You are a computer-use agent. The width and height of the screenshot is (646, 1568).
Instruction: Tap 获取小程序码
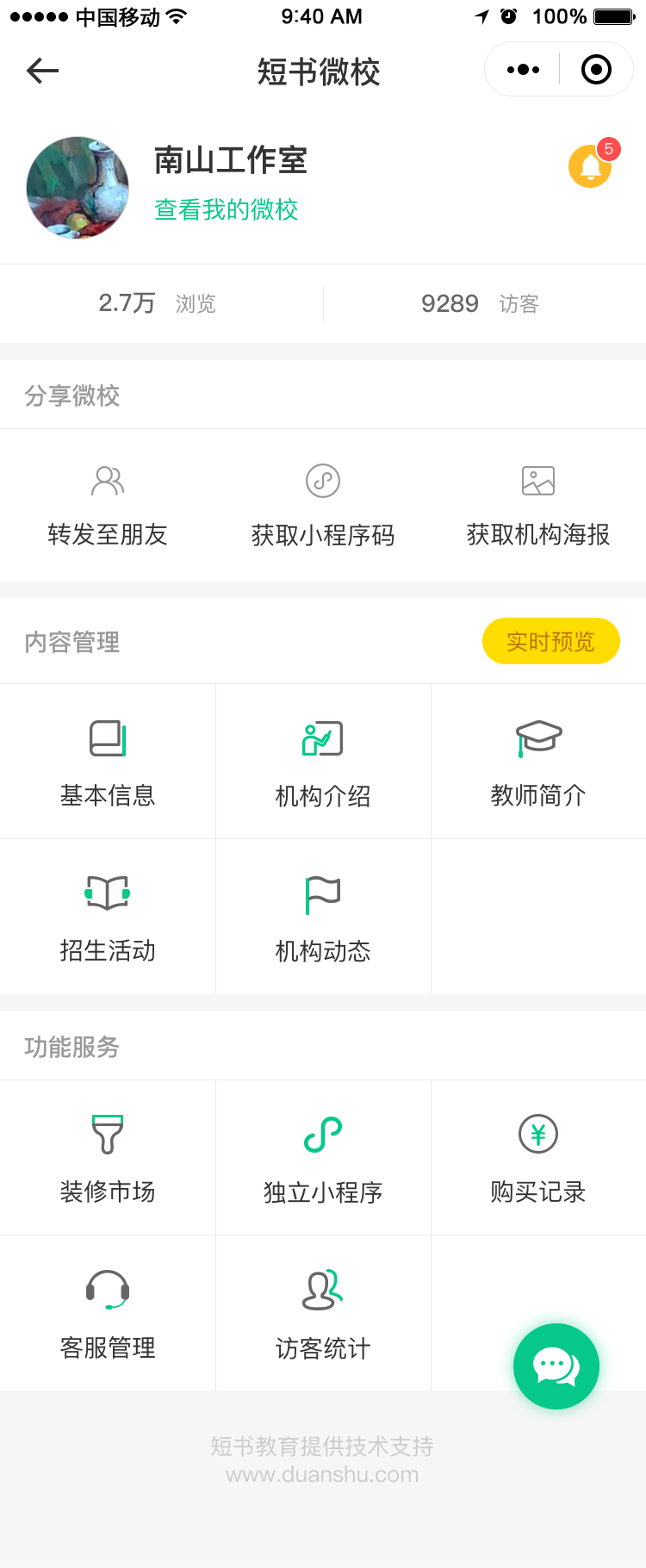pyautogui.click(x=323, y=506)
